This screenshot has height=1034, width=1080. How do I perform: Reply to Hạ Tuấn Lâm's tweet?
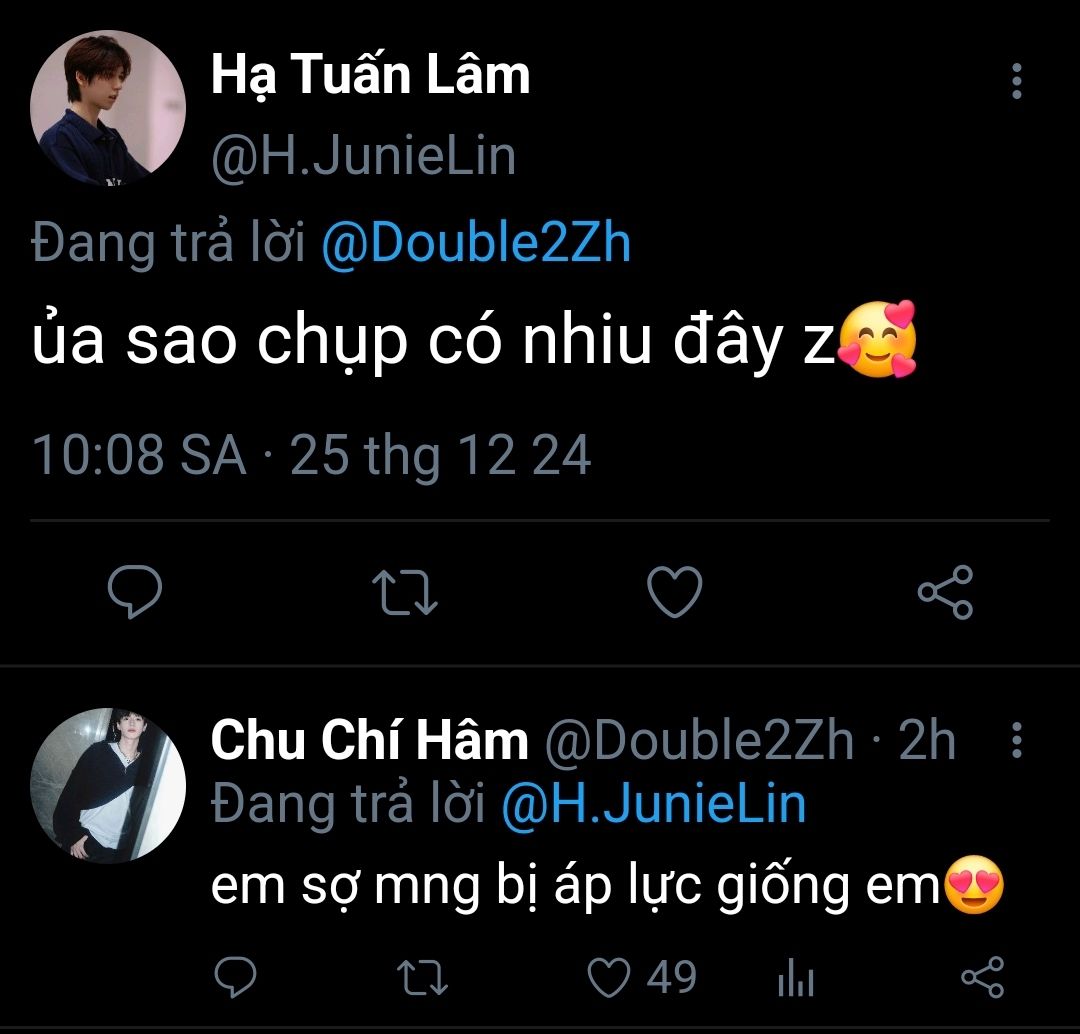tap(135, 592)
